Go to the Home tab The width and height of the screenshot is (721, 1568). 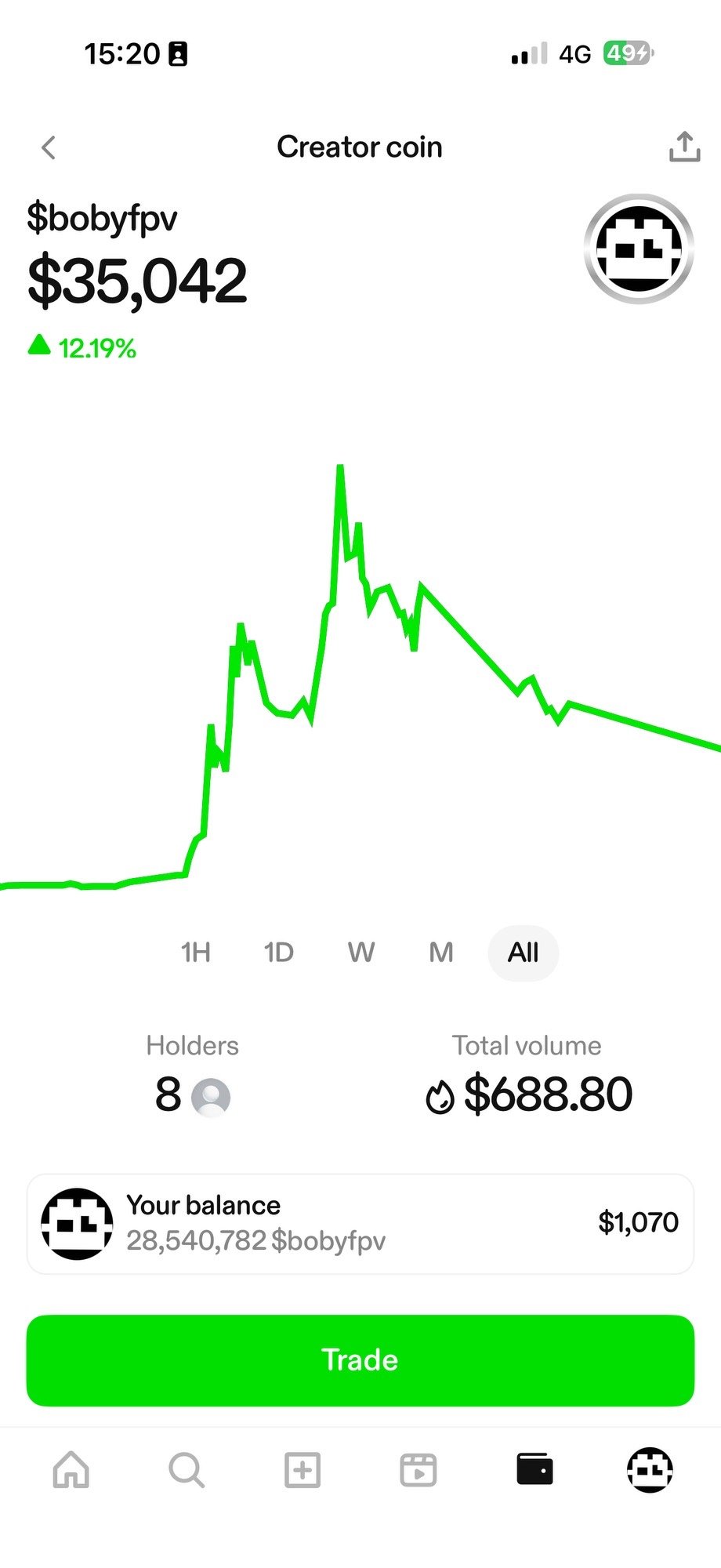(x=71, y=1469)
